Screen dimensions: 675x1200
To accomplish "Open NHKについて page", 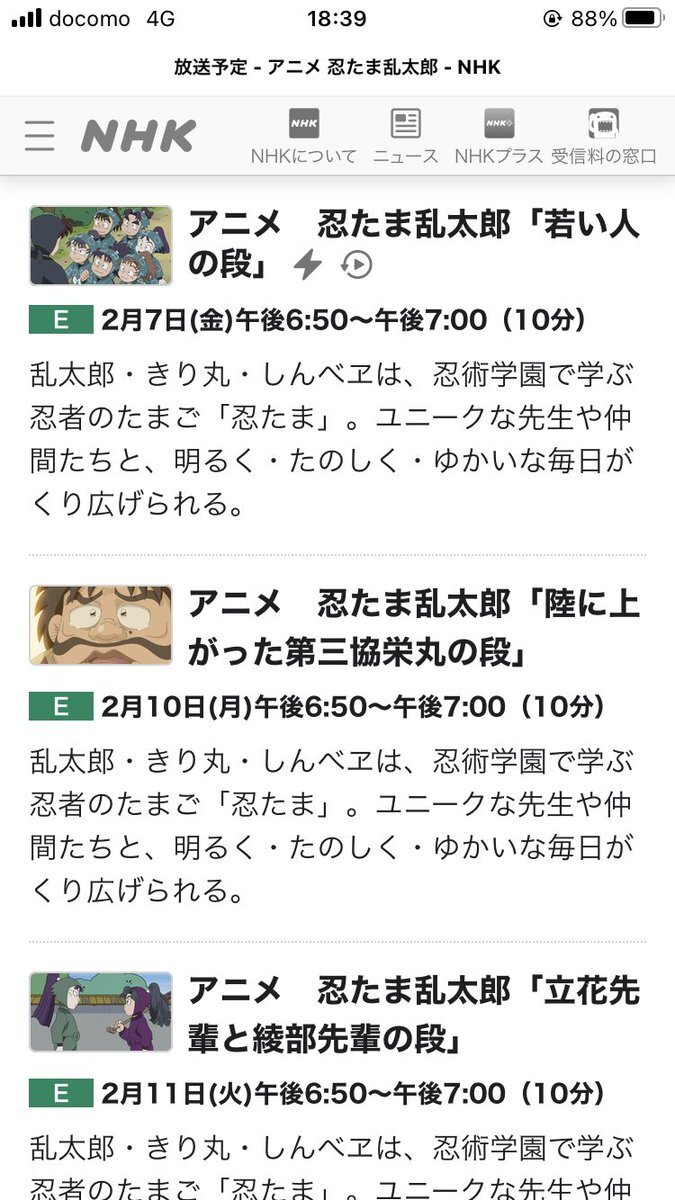I will pos(303,136).
